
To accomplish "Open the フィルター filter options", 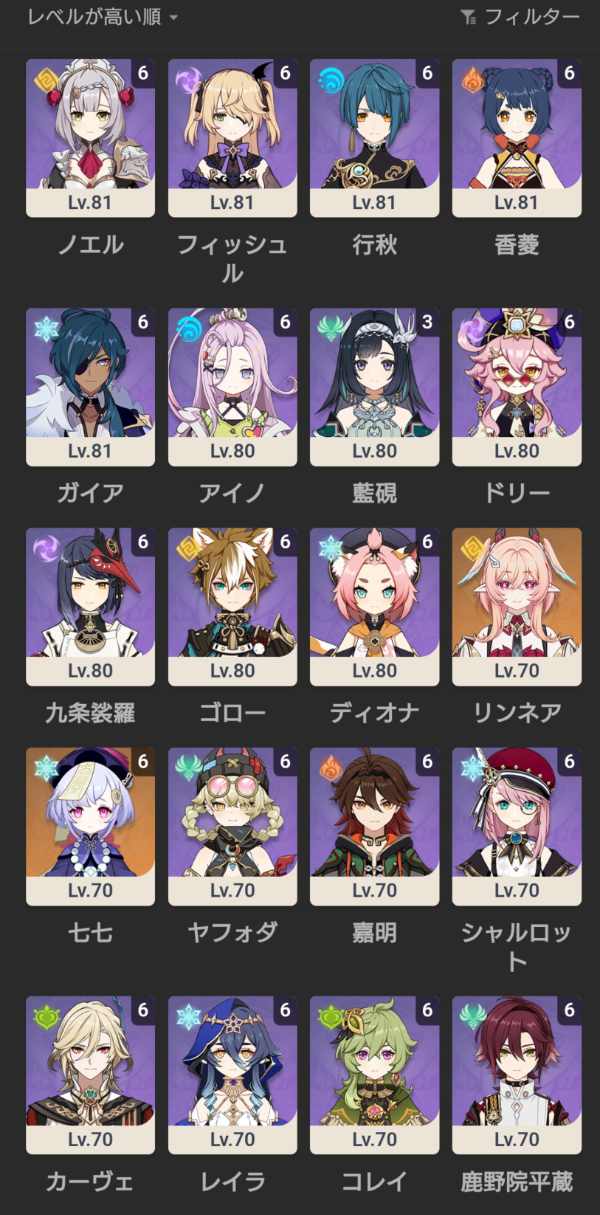I will (x=520, y=17).
